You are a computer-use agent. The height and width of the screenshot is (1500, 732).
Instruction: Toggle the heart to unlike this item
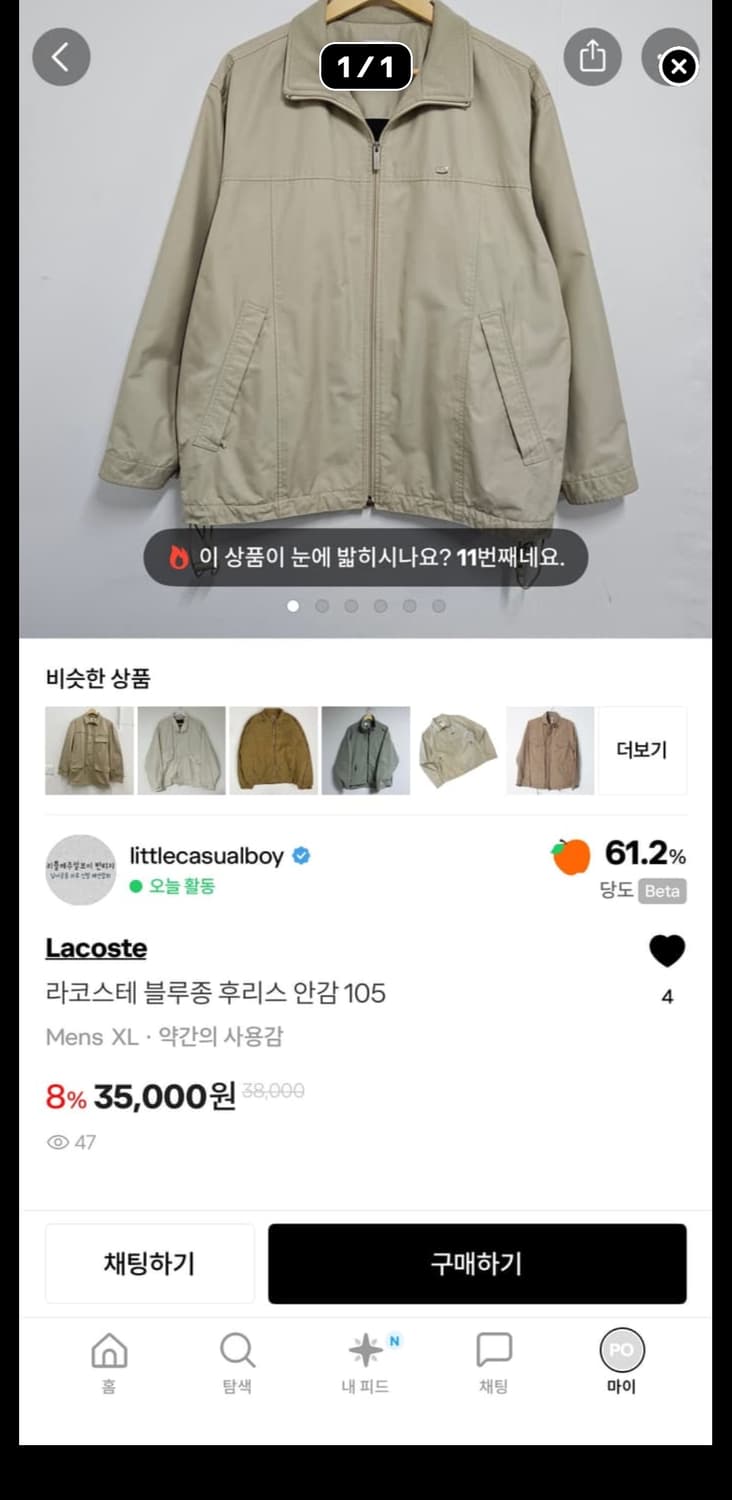666,951
